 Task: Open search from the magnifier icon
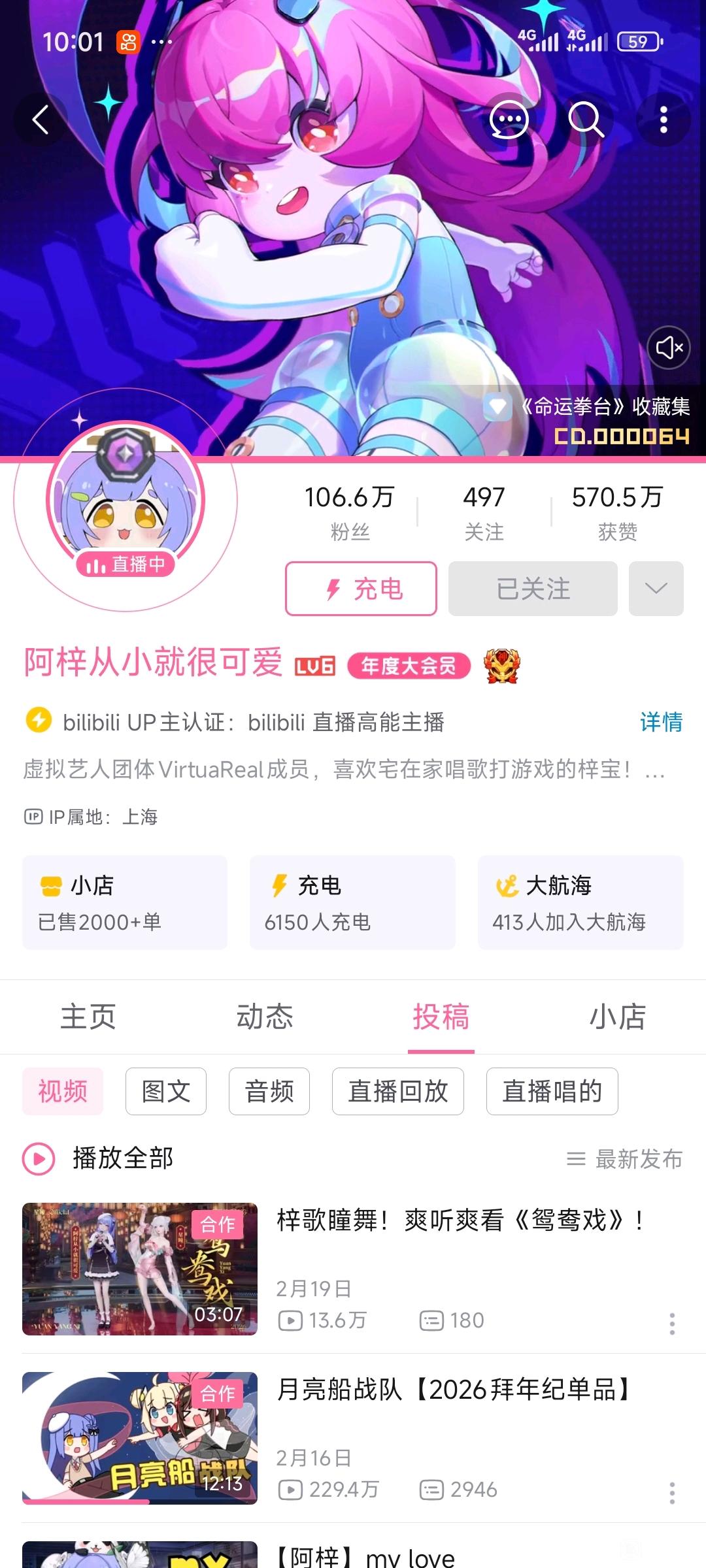click(585, 120)
